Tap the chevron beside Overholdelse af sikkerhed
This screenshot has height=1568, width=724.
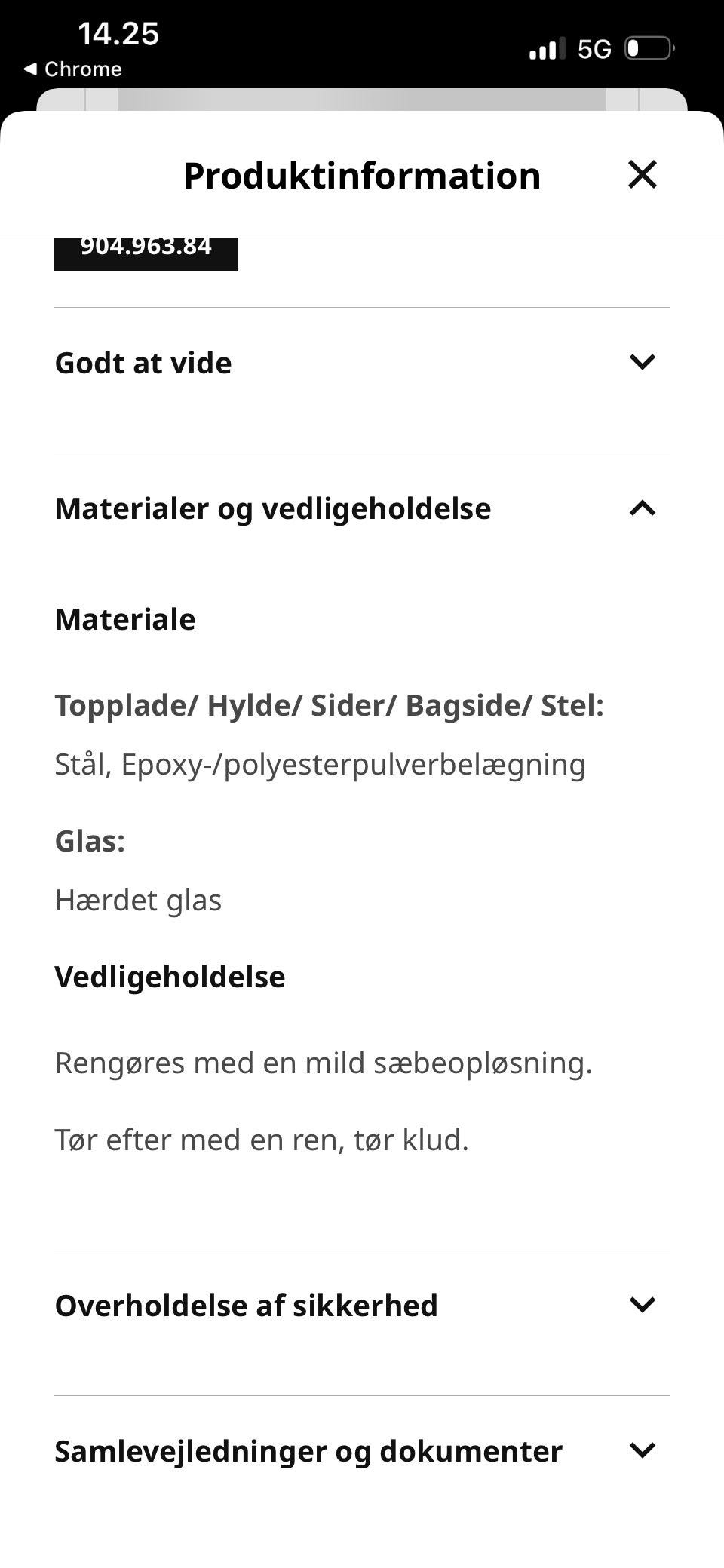click(642, 1305)
